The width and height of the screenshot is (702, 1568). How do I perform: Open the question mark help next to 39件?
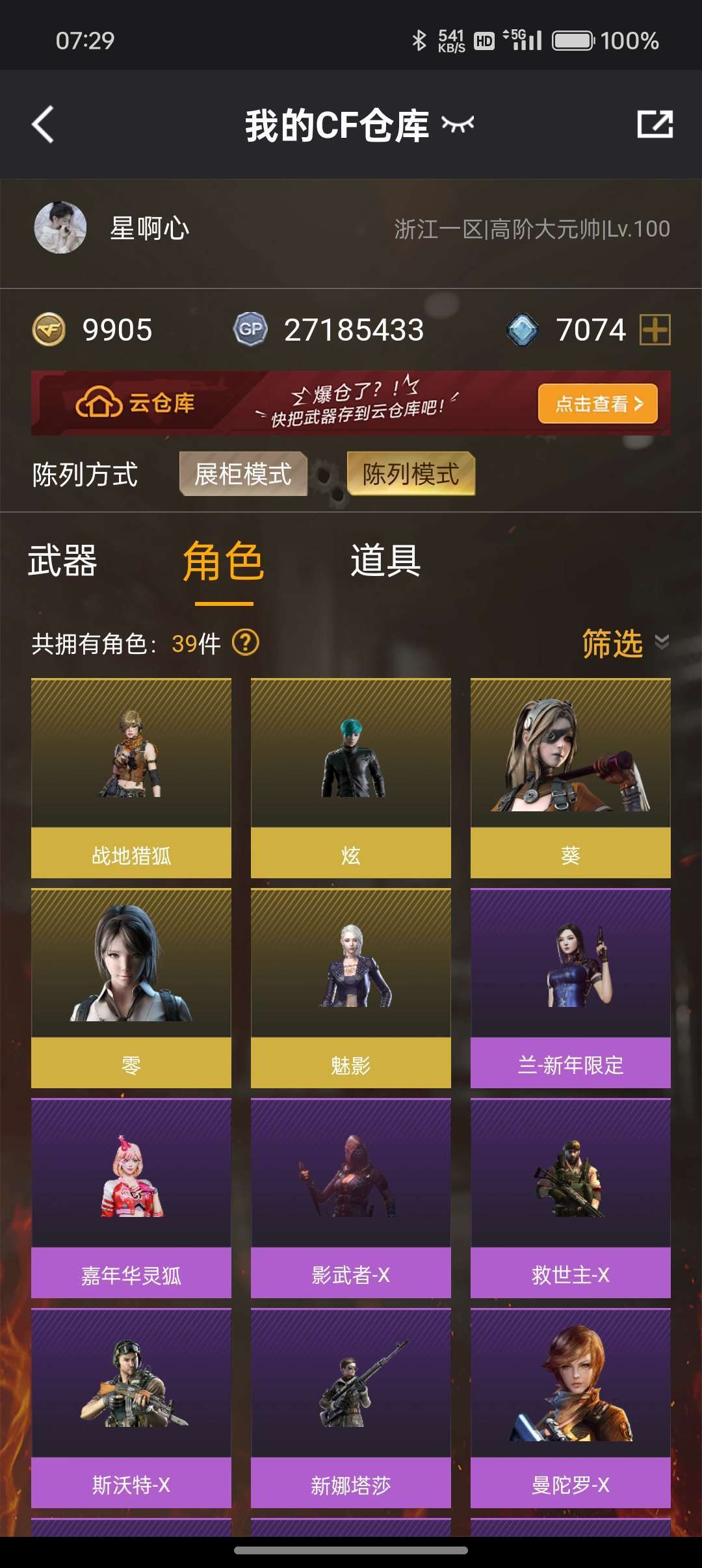pos(246,643)
